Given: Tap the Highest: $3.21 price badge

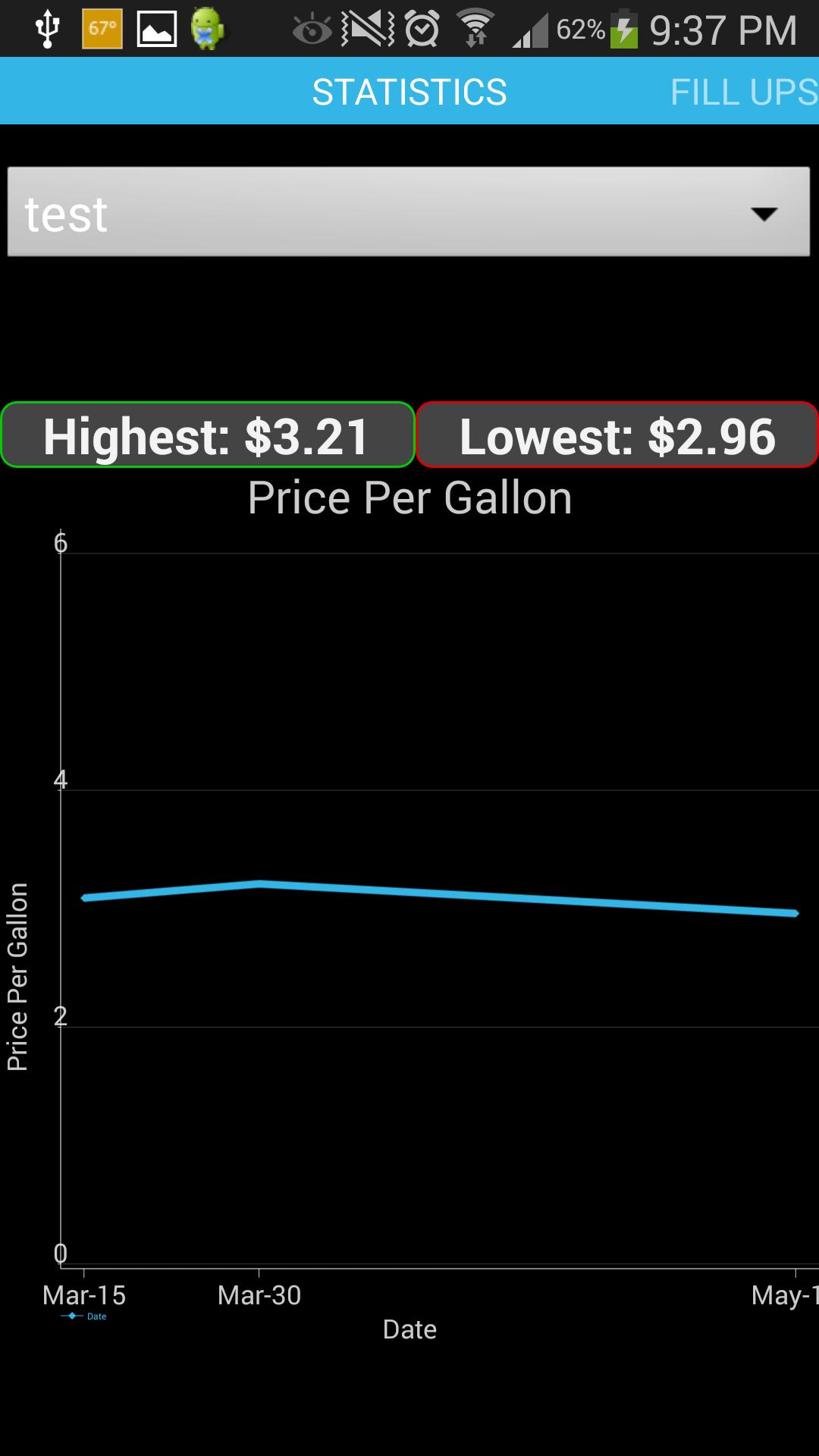Looking at the screenshot, I should coord(206,435).
